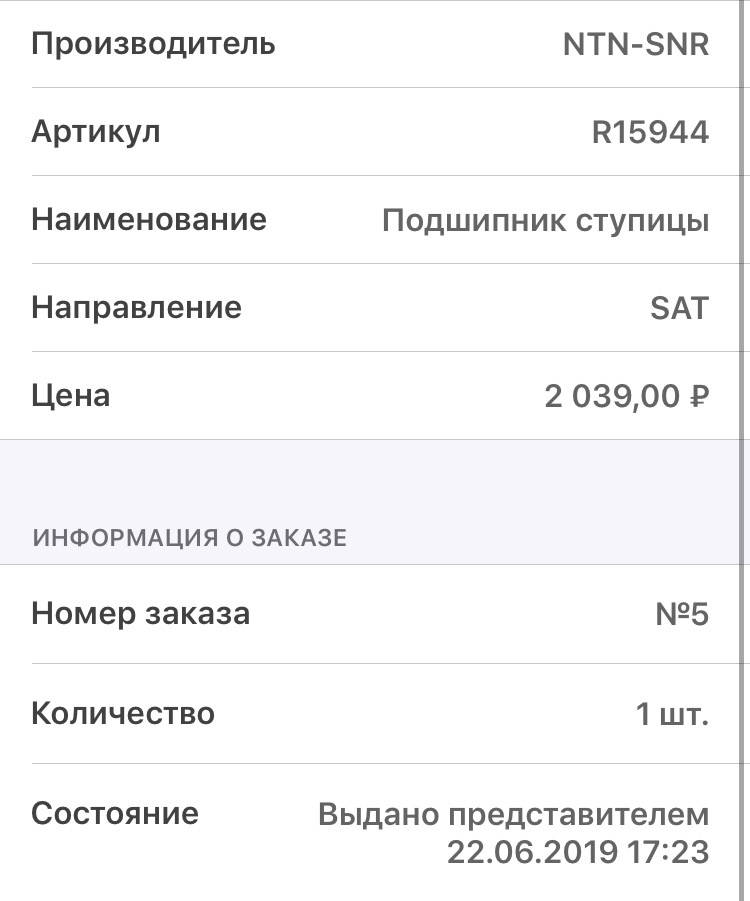
Task: Click the Цена row
Action: pyautogui.click(x=375, y=395)
